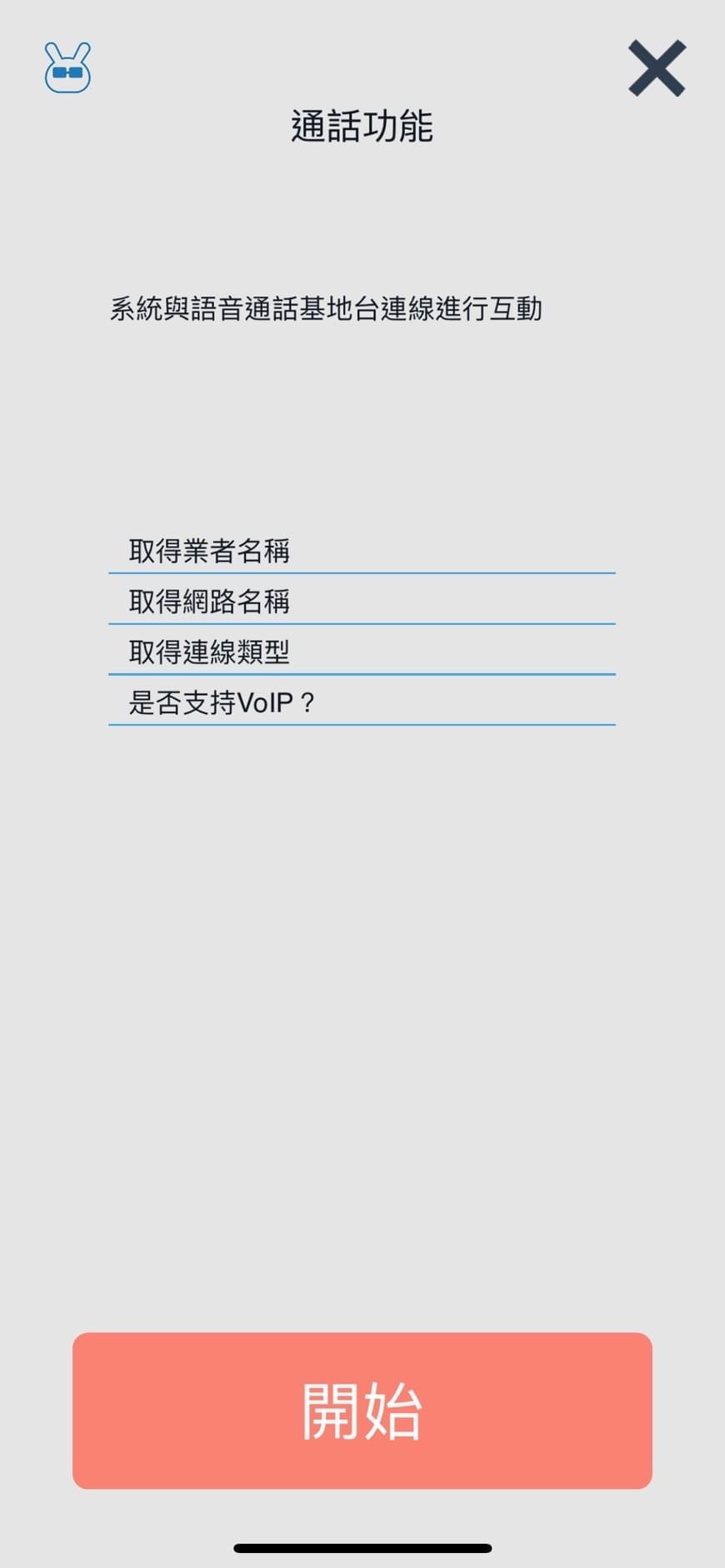Viewport: 725px width, 1568px height.
Task: Tap the 開始 button to start the test
Action: click(362, 1410)
